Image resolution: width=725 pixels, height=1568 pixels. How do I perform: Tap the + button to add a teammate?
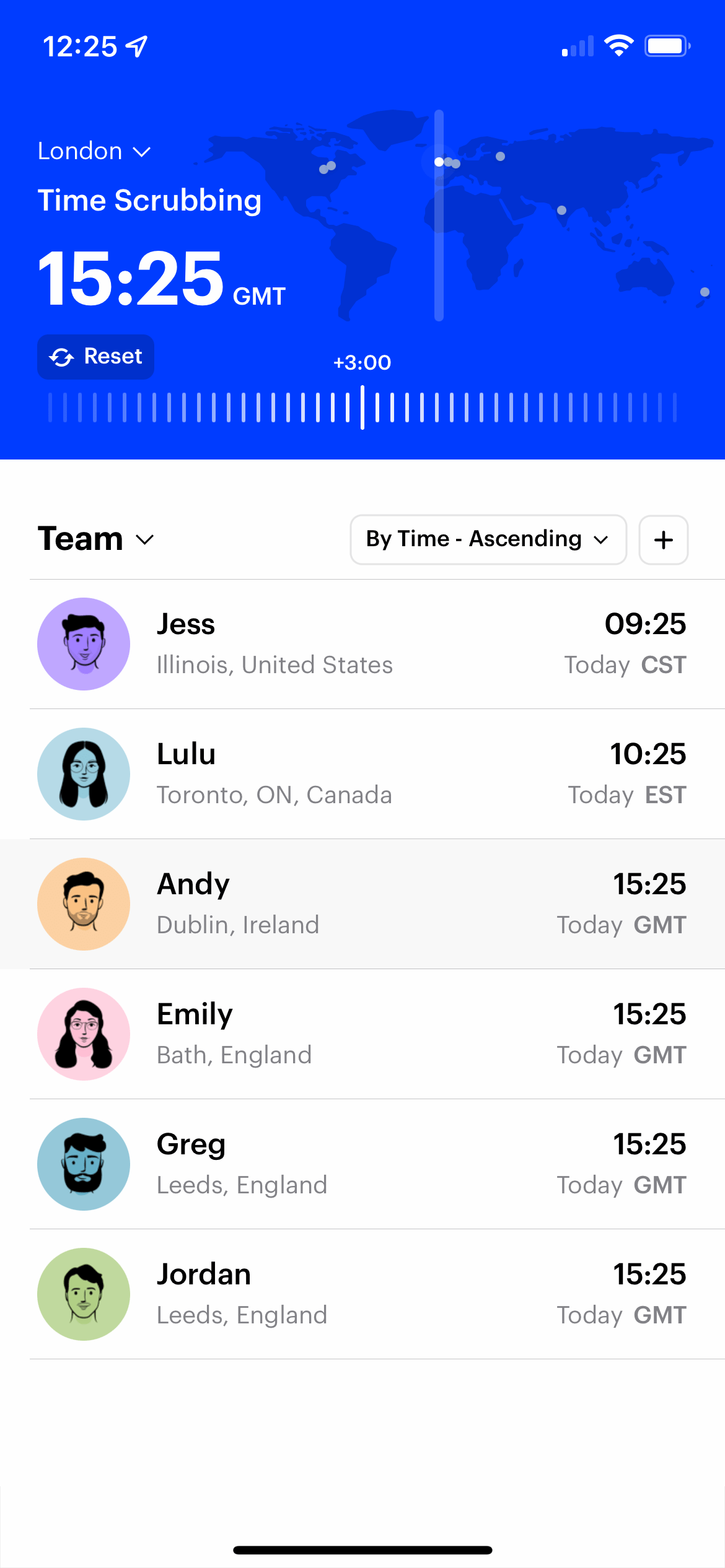pos(662,540)
